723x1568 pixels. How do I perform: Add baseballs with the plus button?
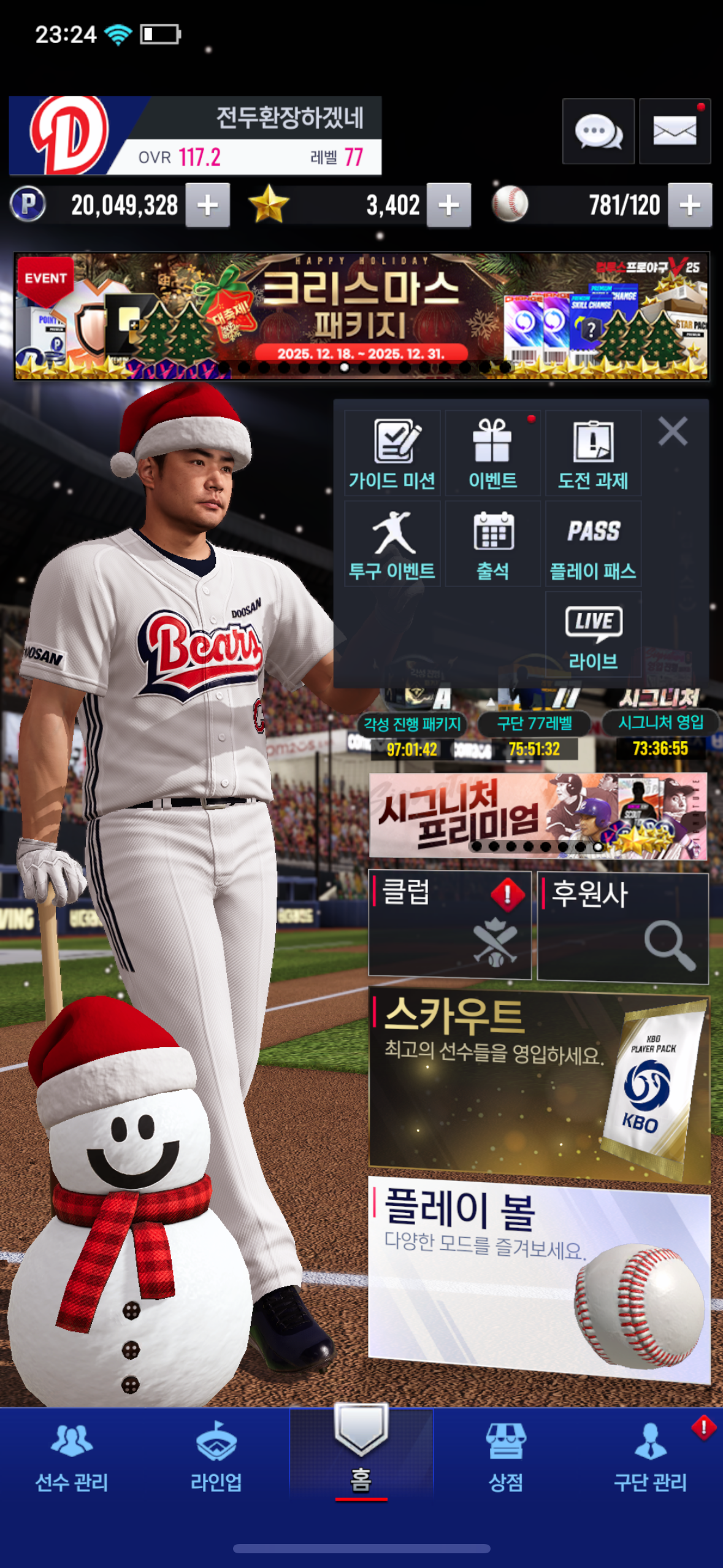tap(690, 206)
